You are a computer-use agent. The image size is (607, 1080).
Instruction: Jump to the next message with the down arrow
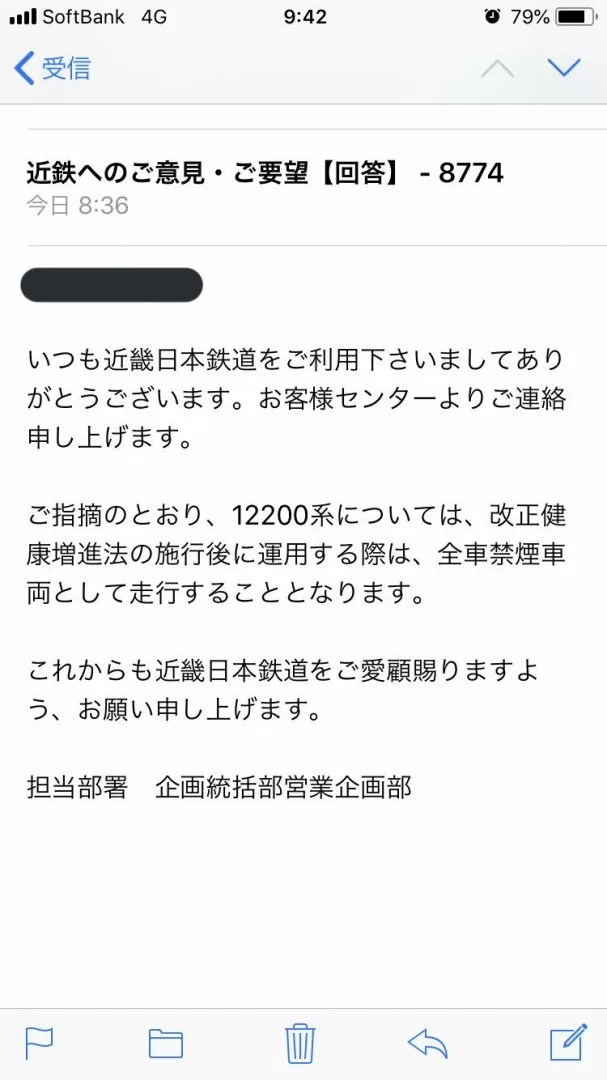(x=564, y=68)
